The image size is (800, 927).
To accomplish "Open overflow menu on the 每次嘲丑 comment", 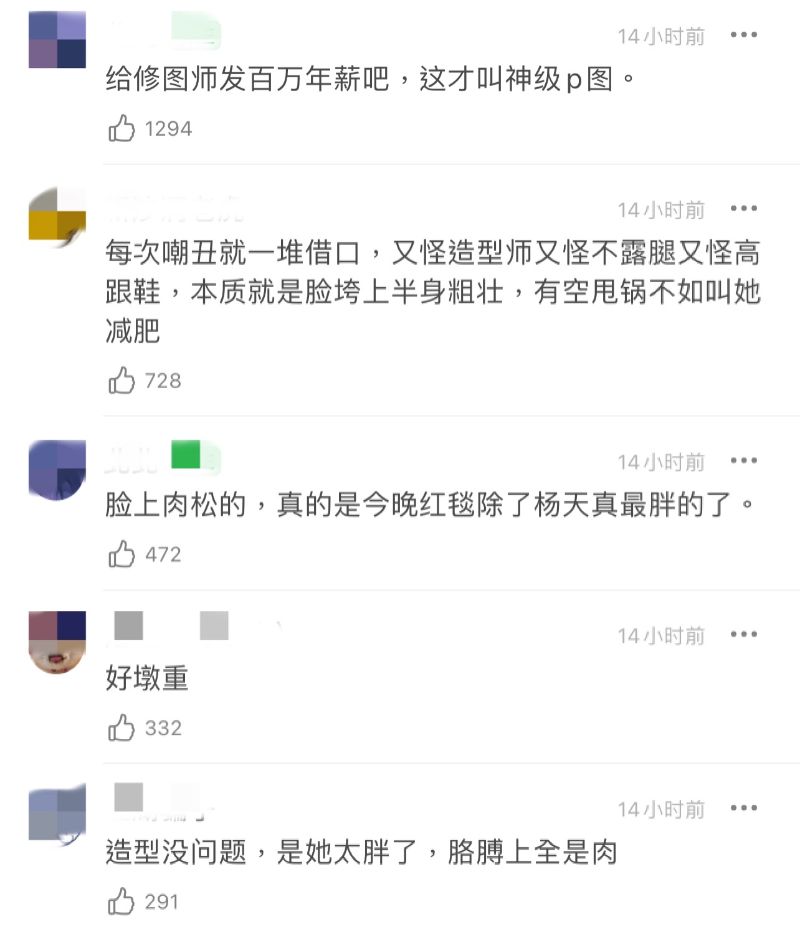I will click(x=744, y=209).
